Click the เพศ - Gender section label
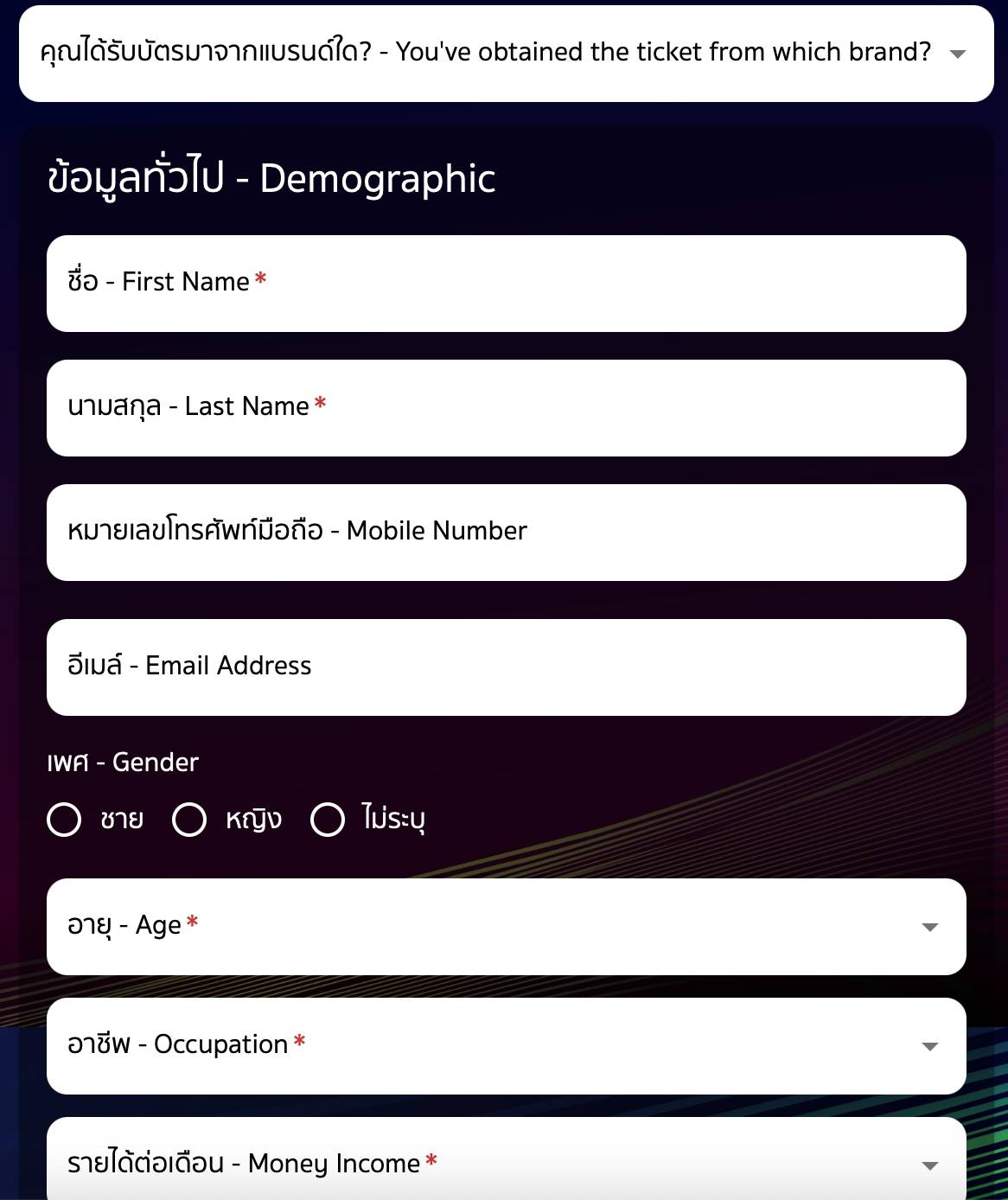 123,763
